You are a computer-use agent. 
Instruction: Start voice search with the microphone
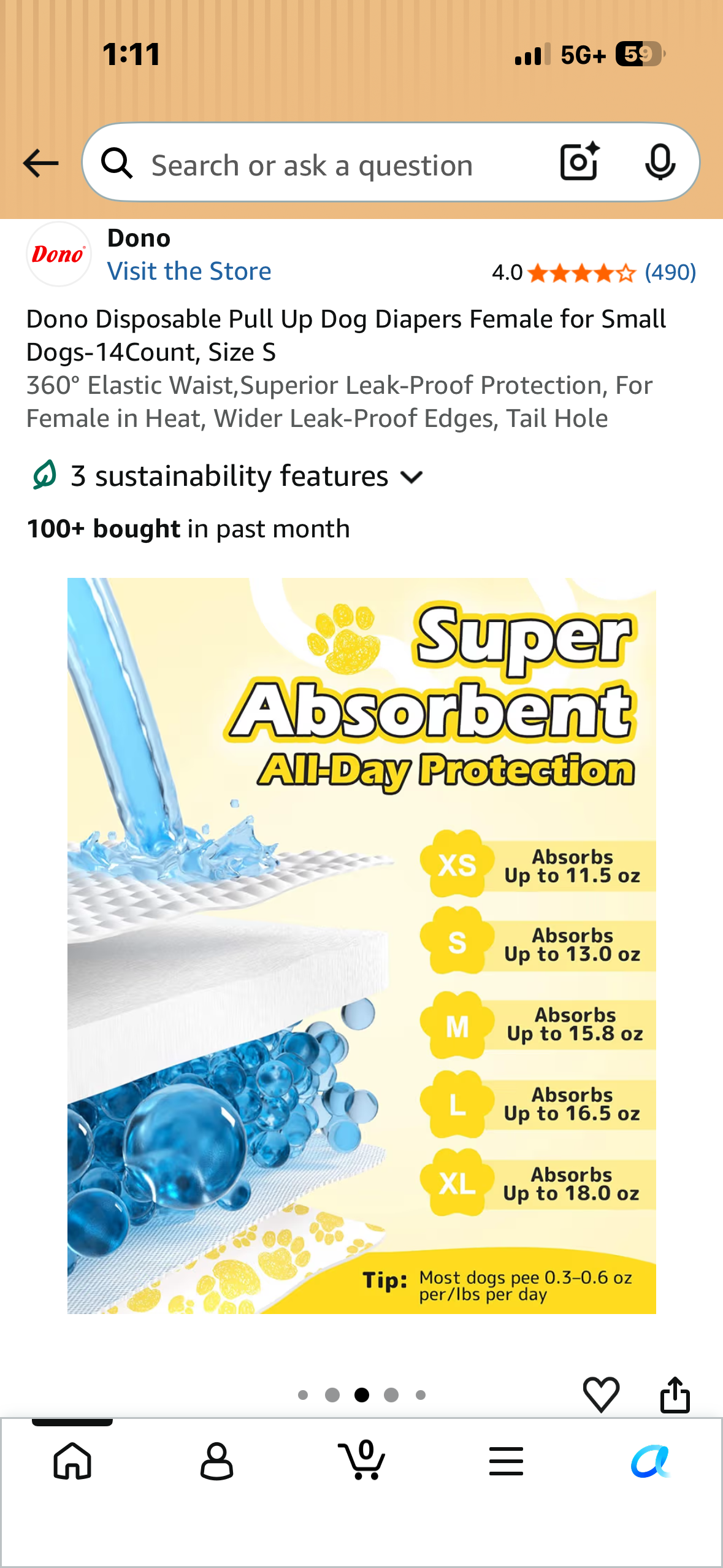[x=660, y=163]
